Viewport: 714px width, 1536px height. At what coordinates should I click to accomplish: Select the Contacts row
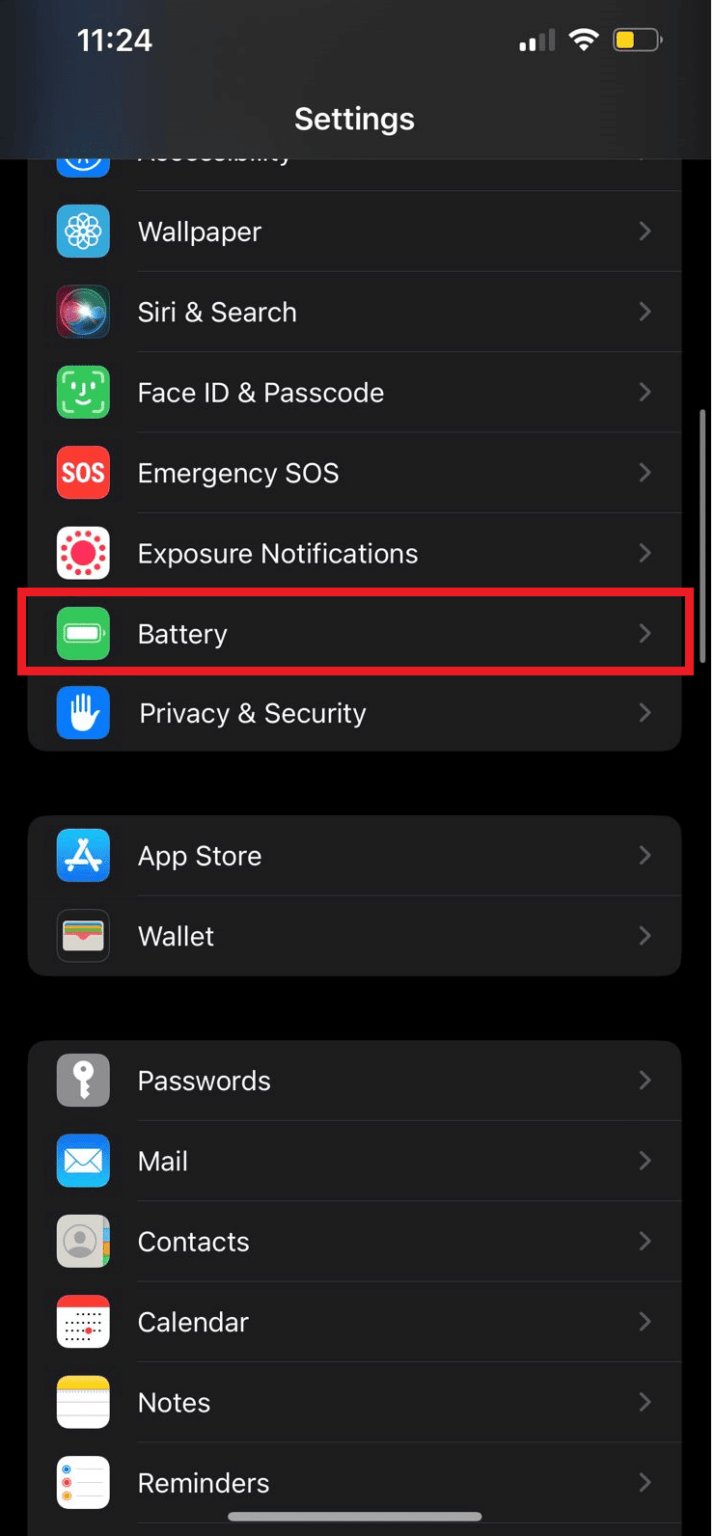point(355,1241)
